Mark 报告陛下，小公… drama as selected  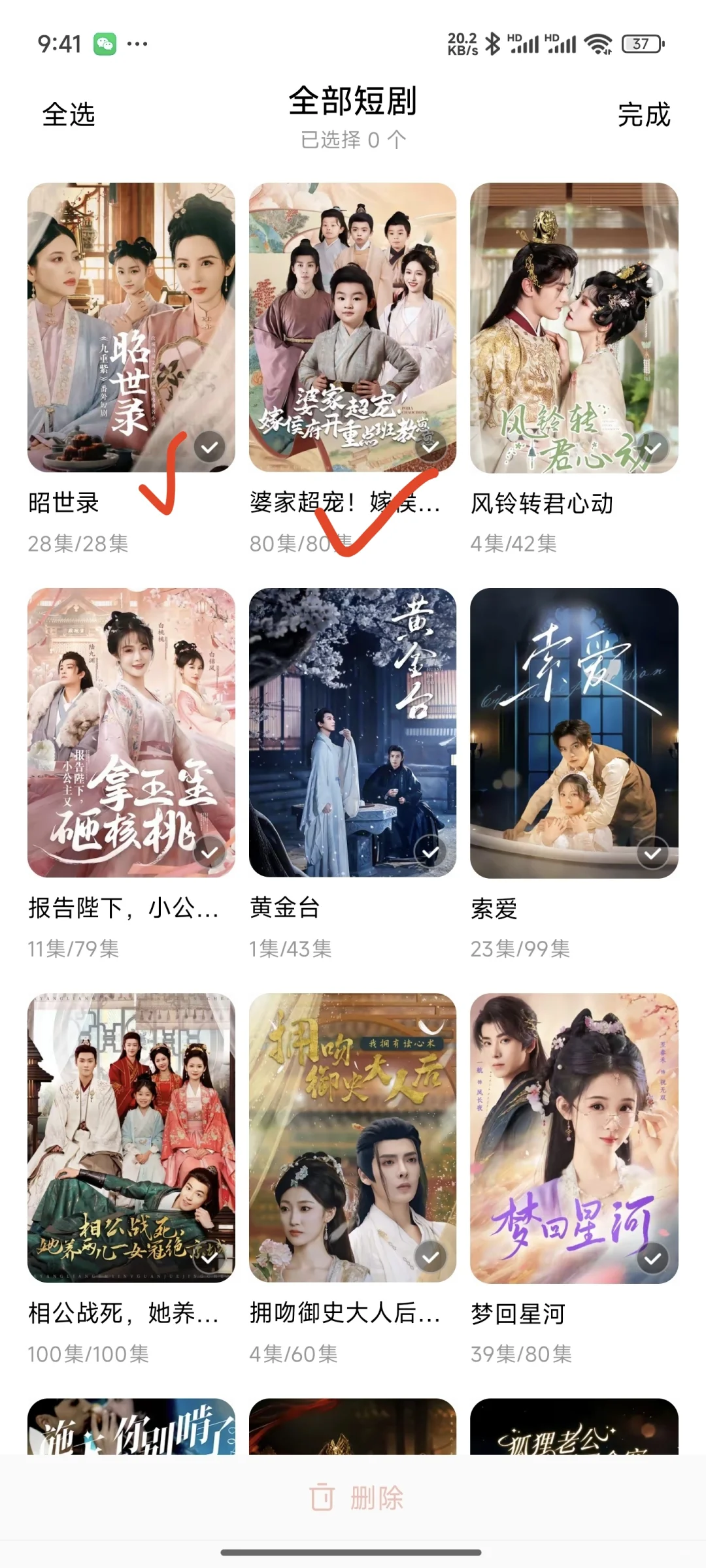[209, 853]
